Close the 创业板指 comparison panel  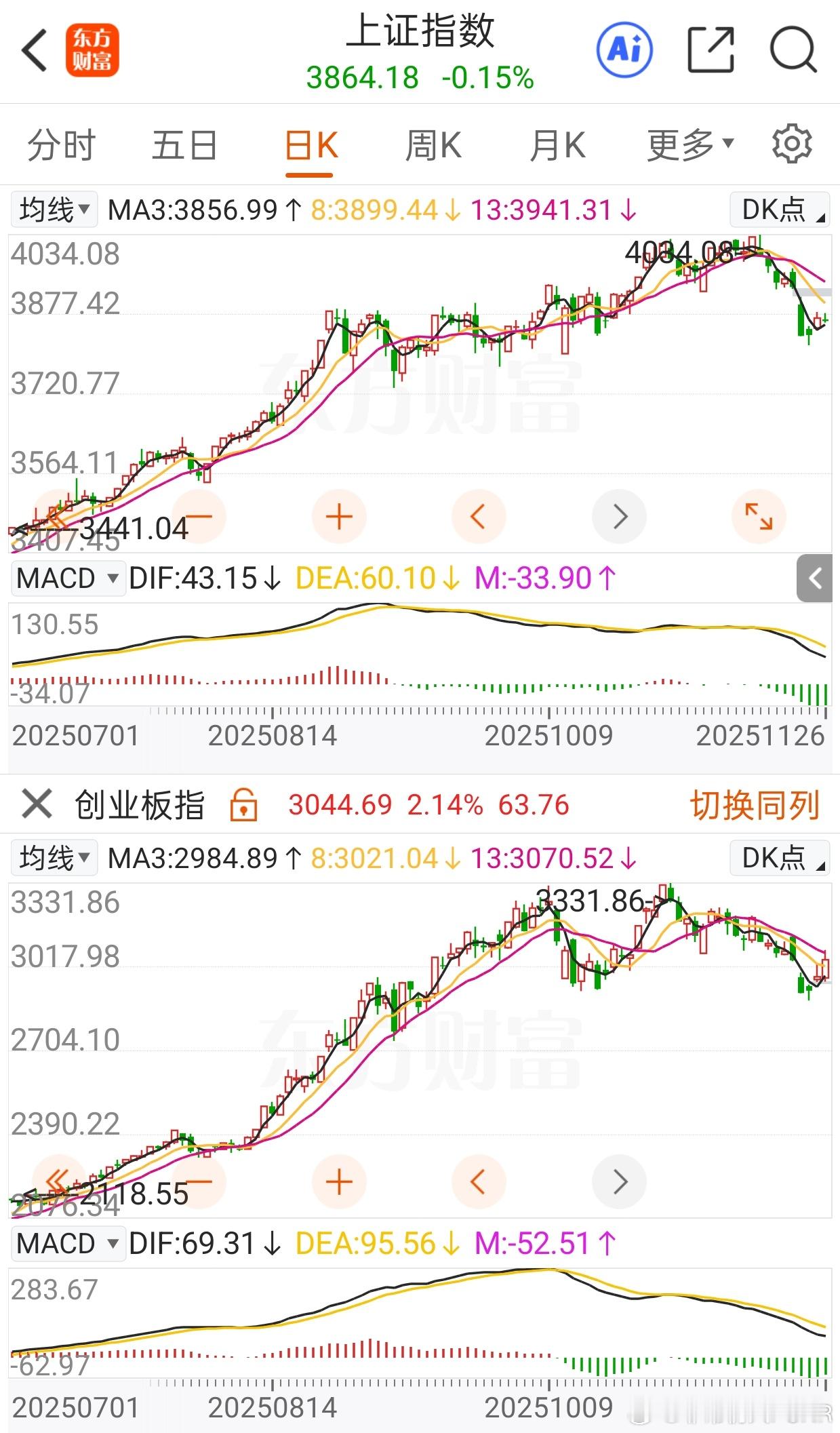(x=37, y=805)
